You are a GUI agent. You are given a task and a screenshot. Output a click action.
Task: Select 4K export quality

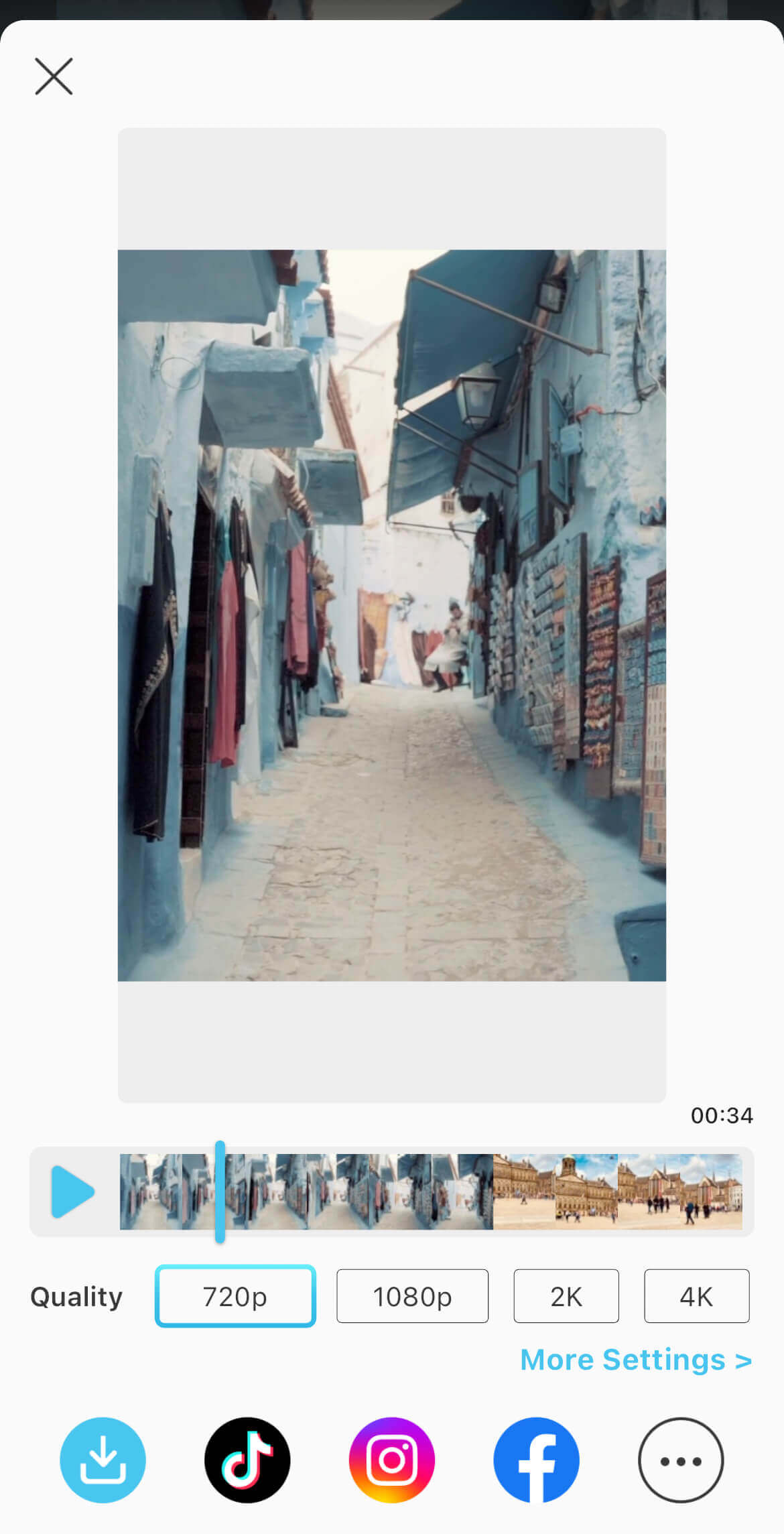tap(696, 1296)
